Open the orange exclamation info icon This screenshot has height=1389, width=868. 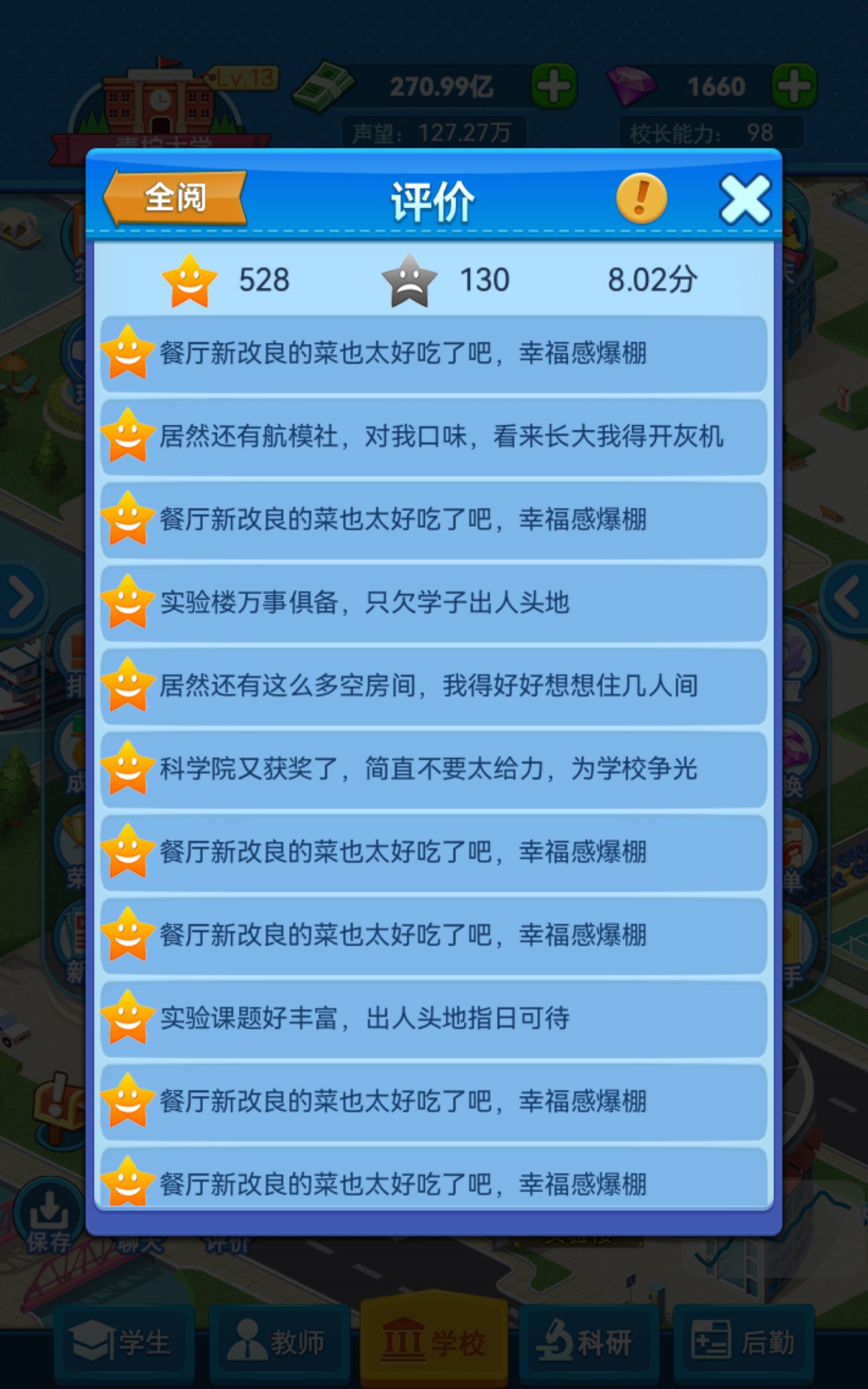[641, 198]
